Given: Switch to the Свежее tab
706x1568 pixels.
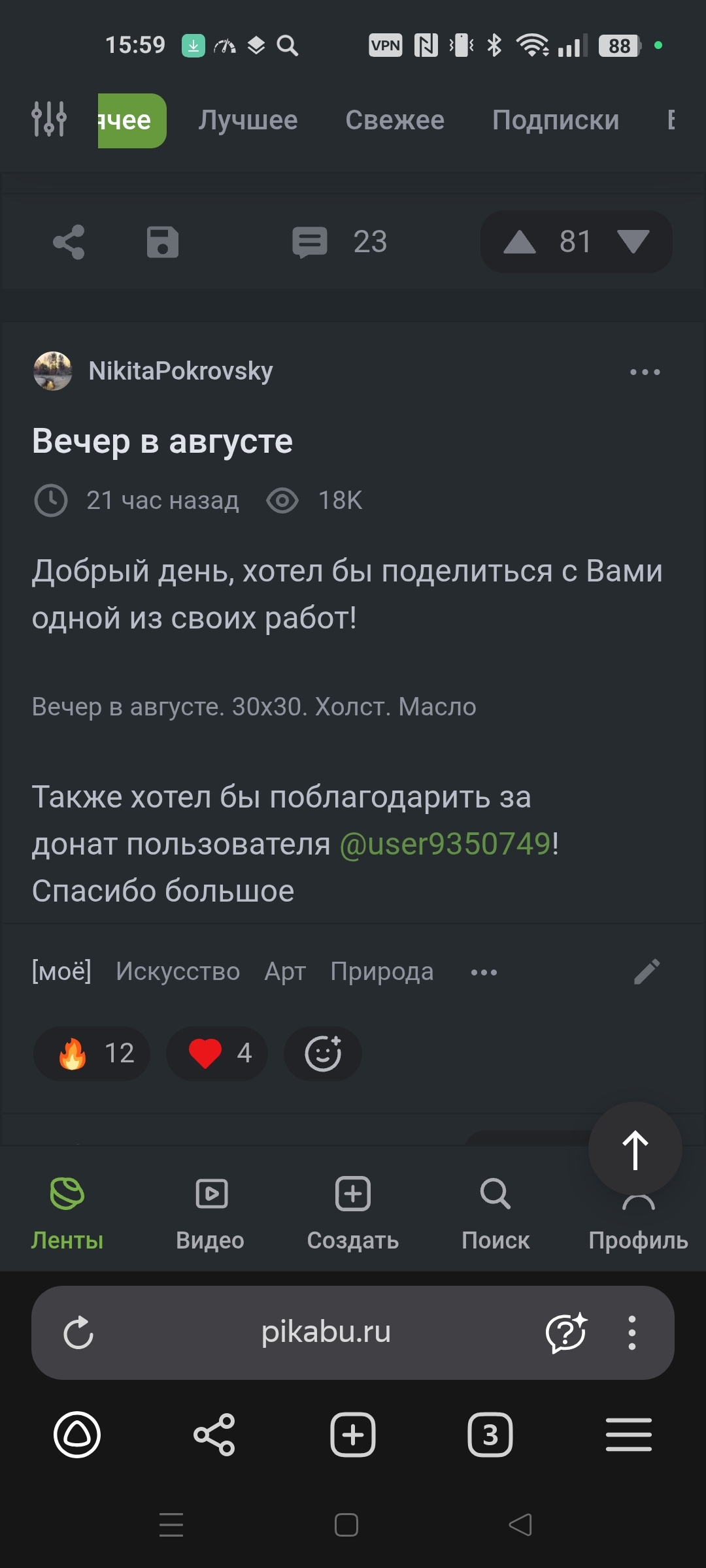Looking at the screenshot, I should click(x=395, y=120).
